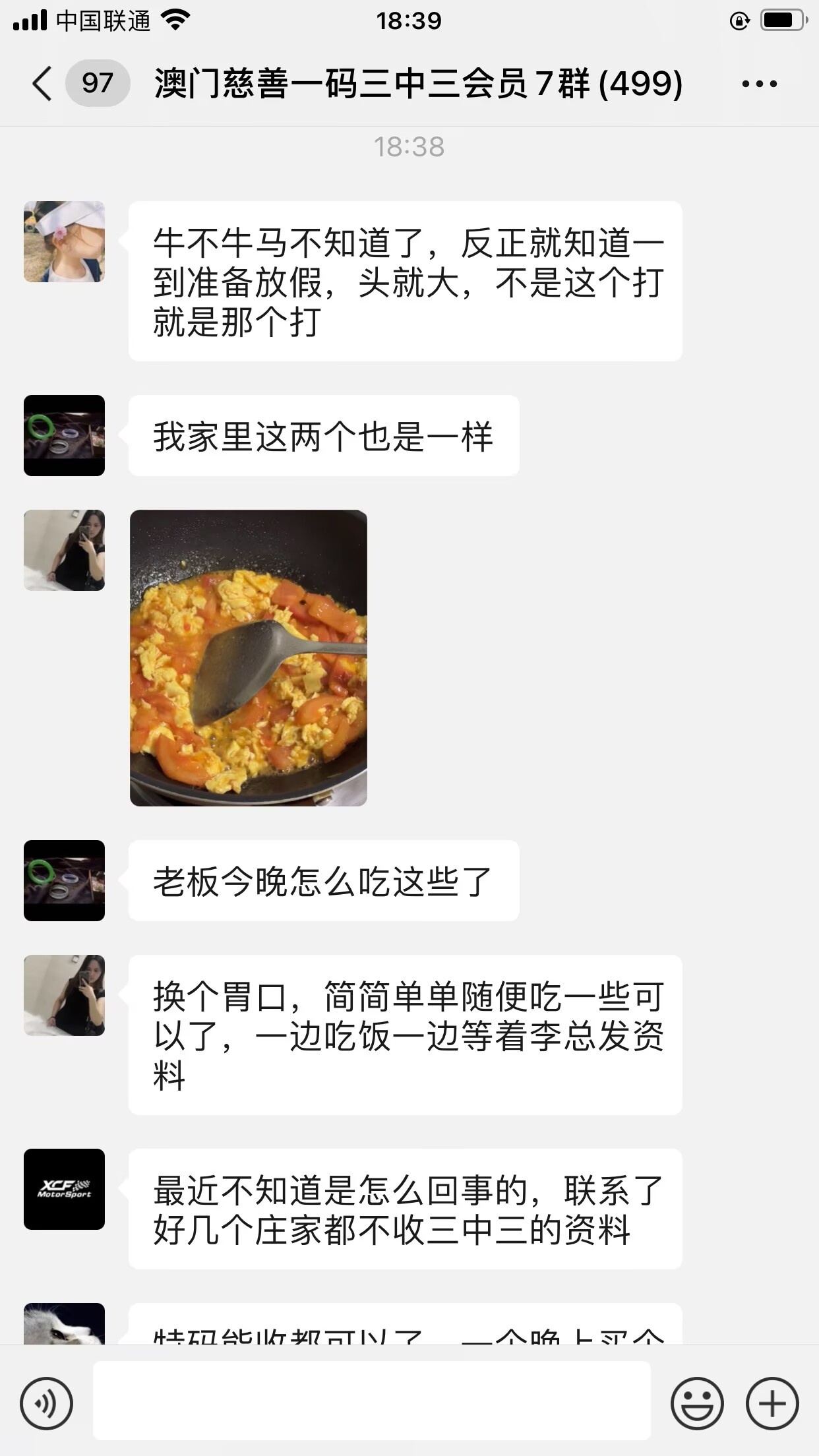
Task: View the tomato and egg photo
Action: click(x=249, y=657)
